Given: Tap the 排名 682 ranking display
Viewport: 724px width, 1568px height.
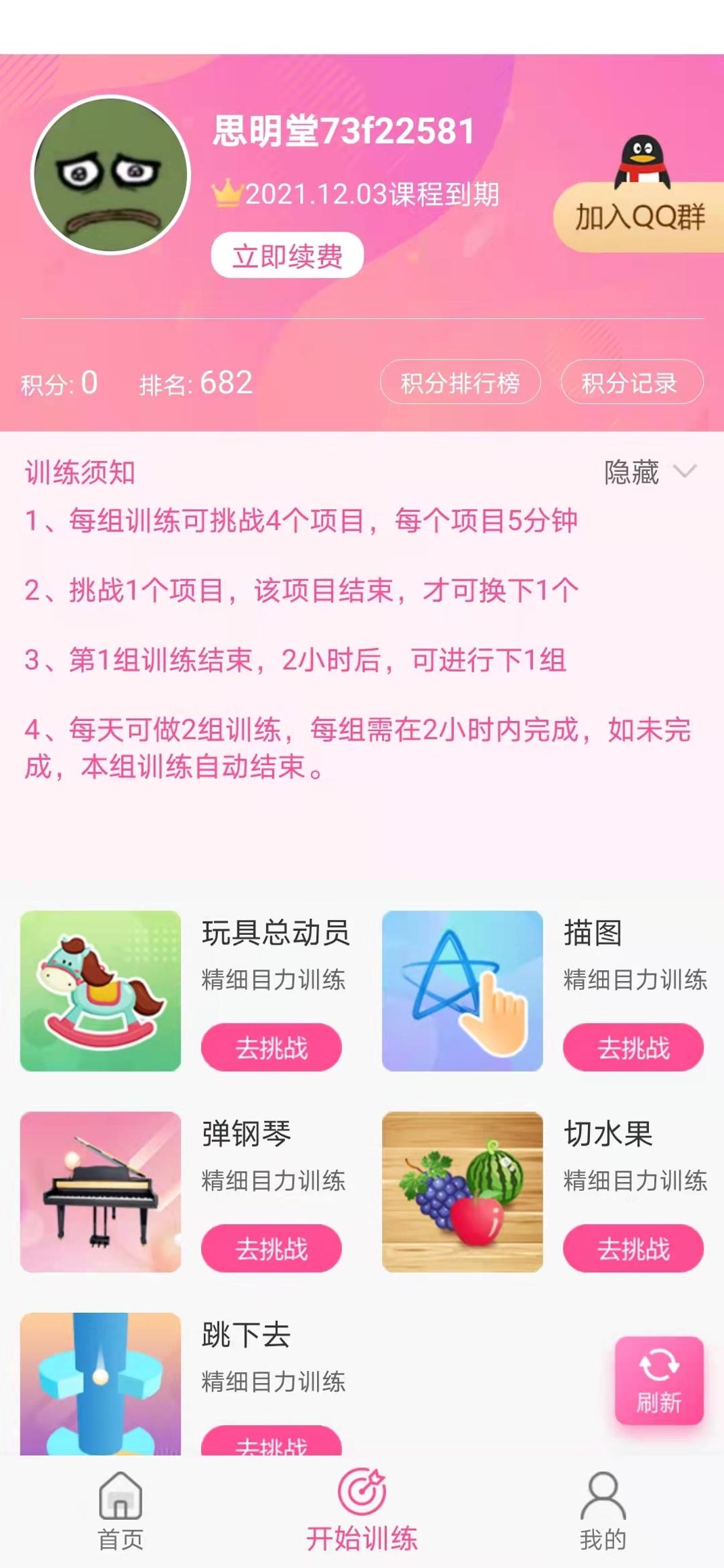Looking at the screenshot, I should pos(195,383).
